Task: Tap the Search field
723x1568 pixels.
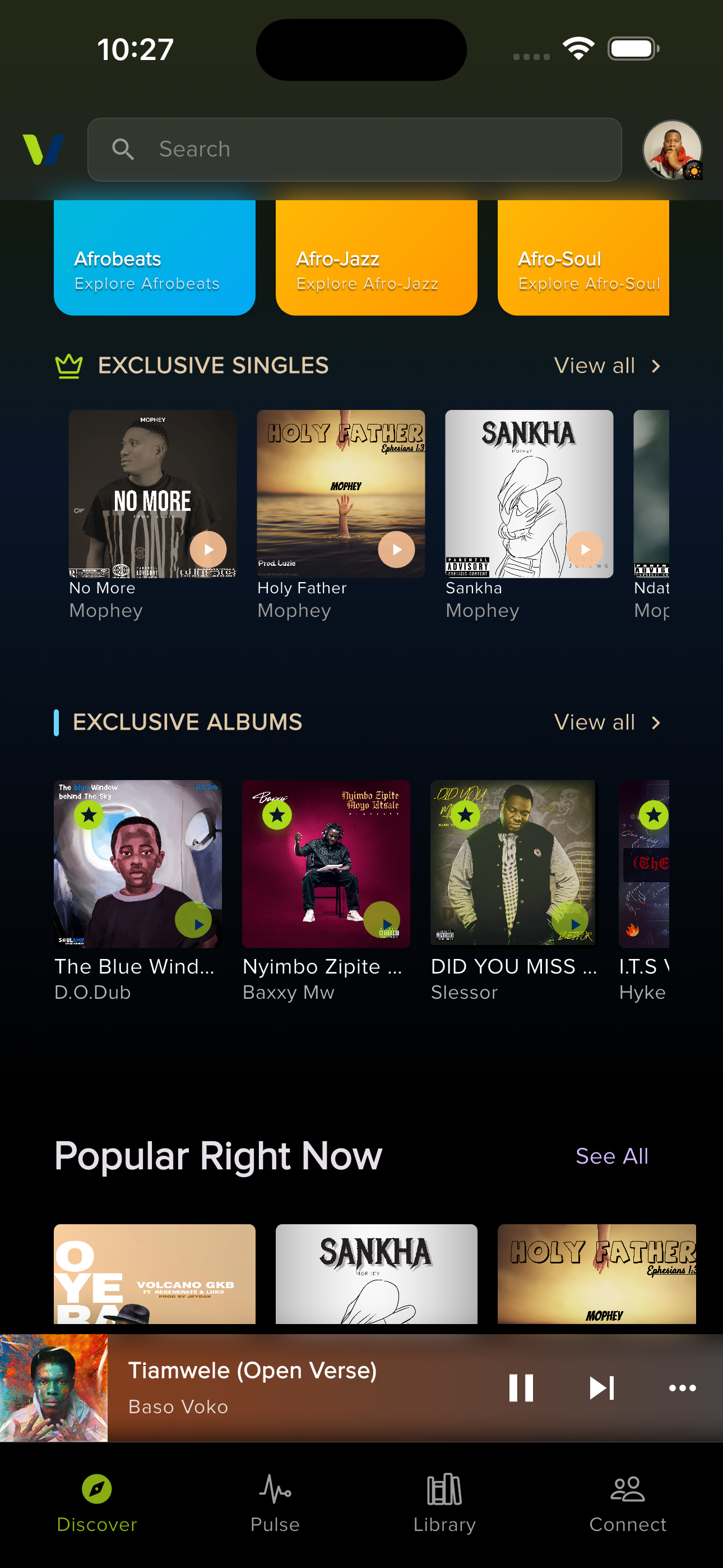Action: (x=354, y=149)
